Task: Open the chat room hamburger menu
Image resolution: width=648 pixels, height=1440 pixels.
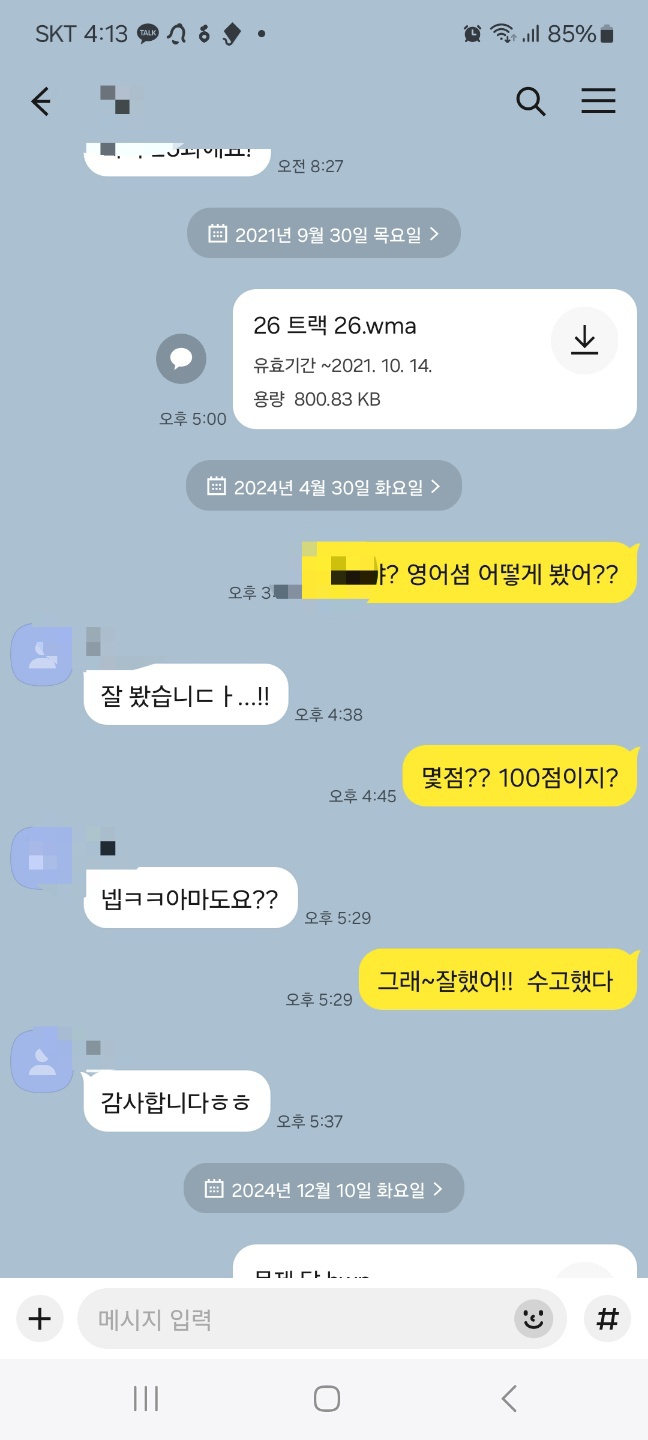Action: pyautogui.click(x=598, y=101)
